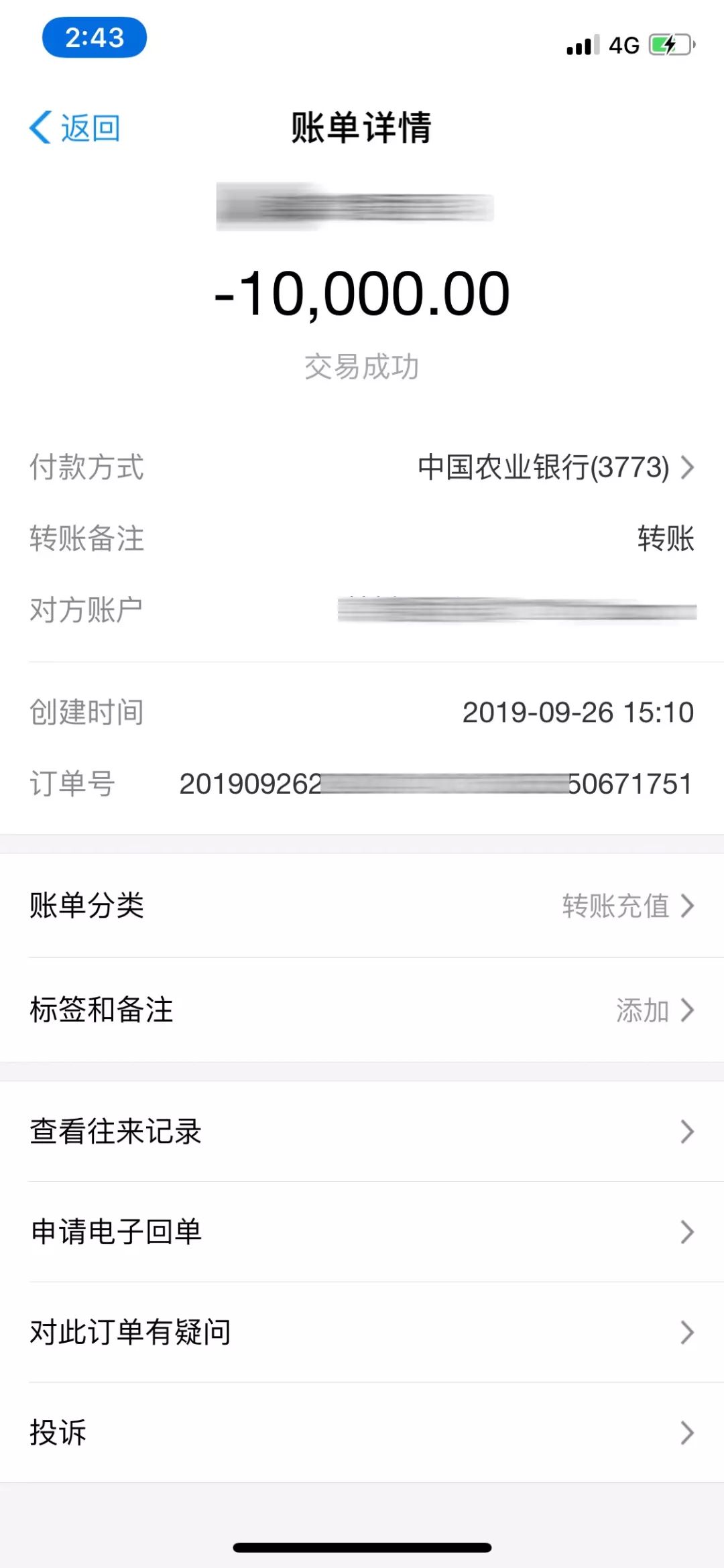This screenshot has height=1568, width=724.
Task: Tap the chevron next to 申请电子回单
Action: tap(688, 1231)
